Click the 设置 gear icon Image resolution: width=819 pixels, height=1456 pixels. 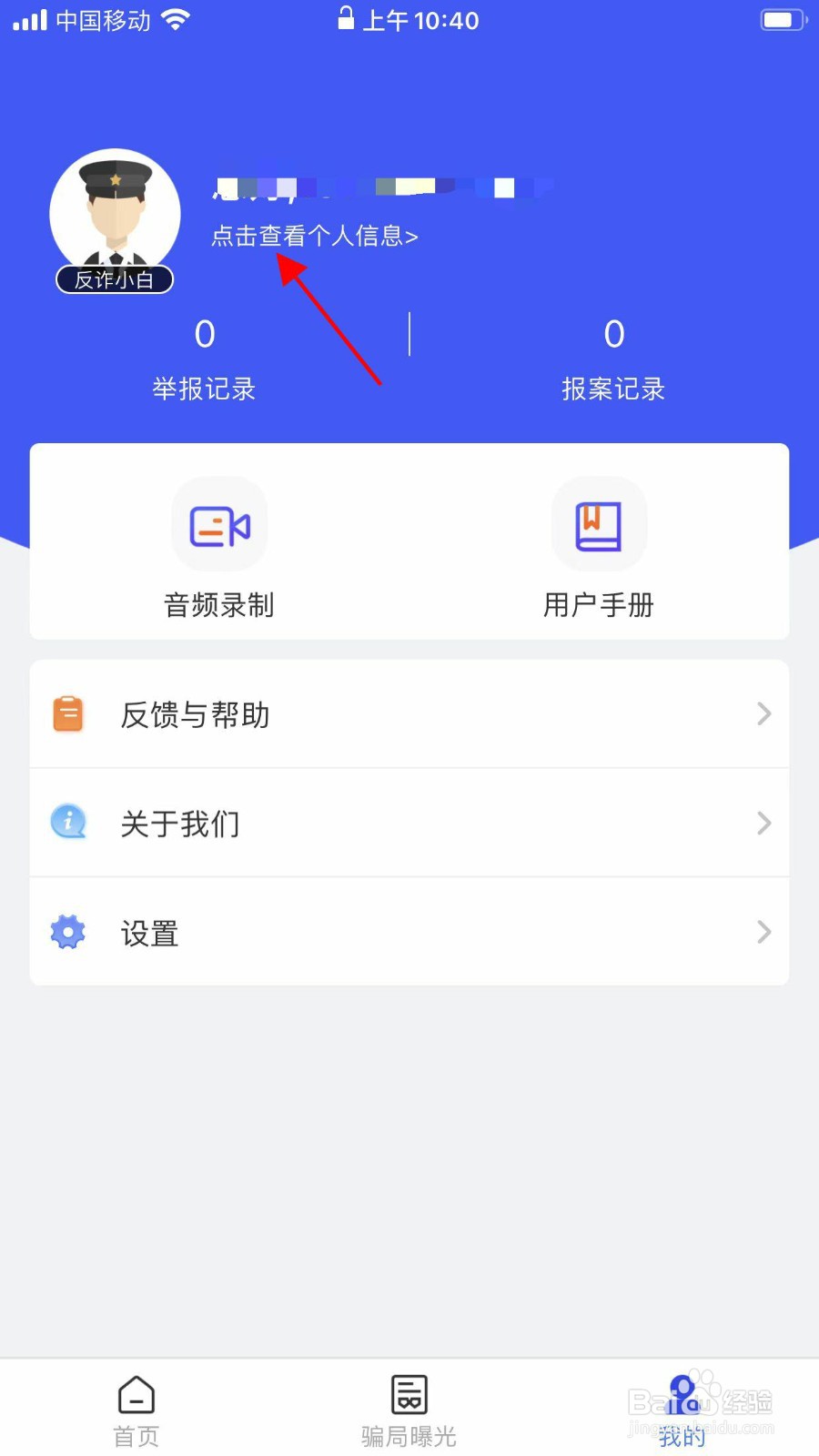66,931
